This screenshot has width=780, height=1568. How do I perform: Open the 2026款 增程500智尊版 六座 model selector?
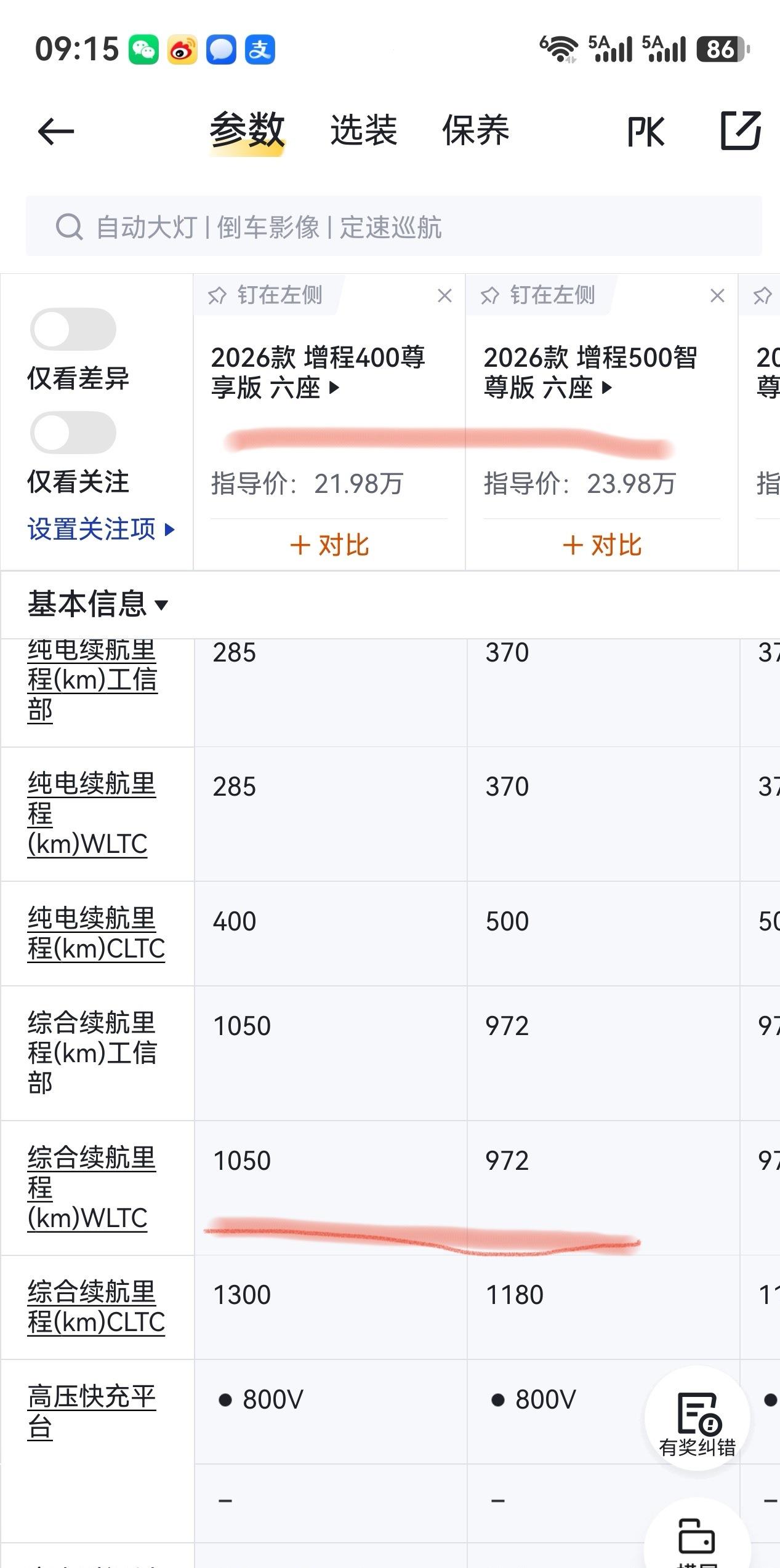pos(590,372)
